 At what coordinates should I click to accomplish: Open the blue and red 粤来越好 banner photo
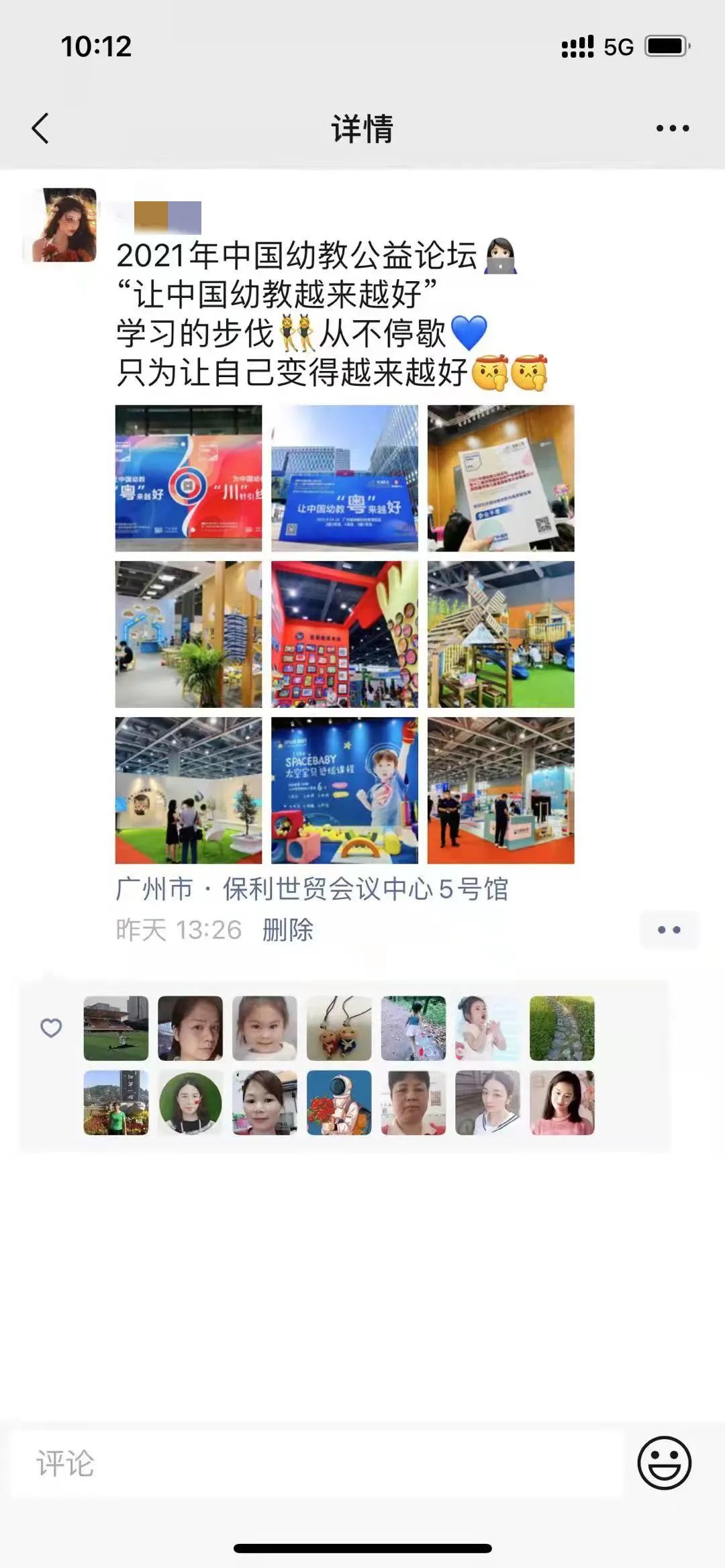pos(189,478)
